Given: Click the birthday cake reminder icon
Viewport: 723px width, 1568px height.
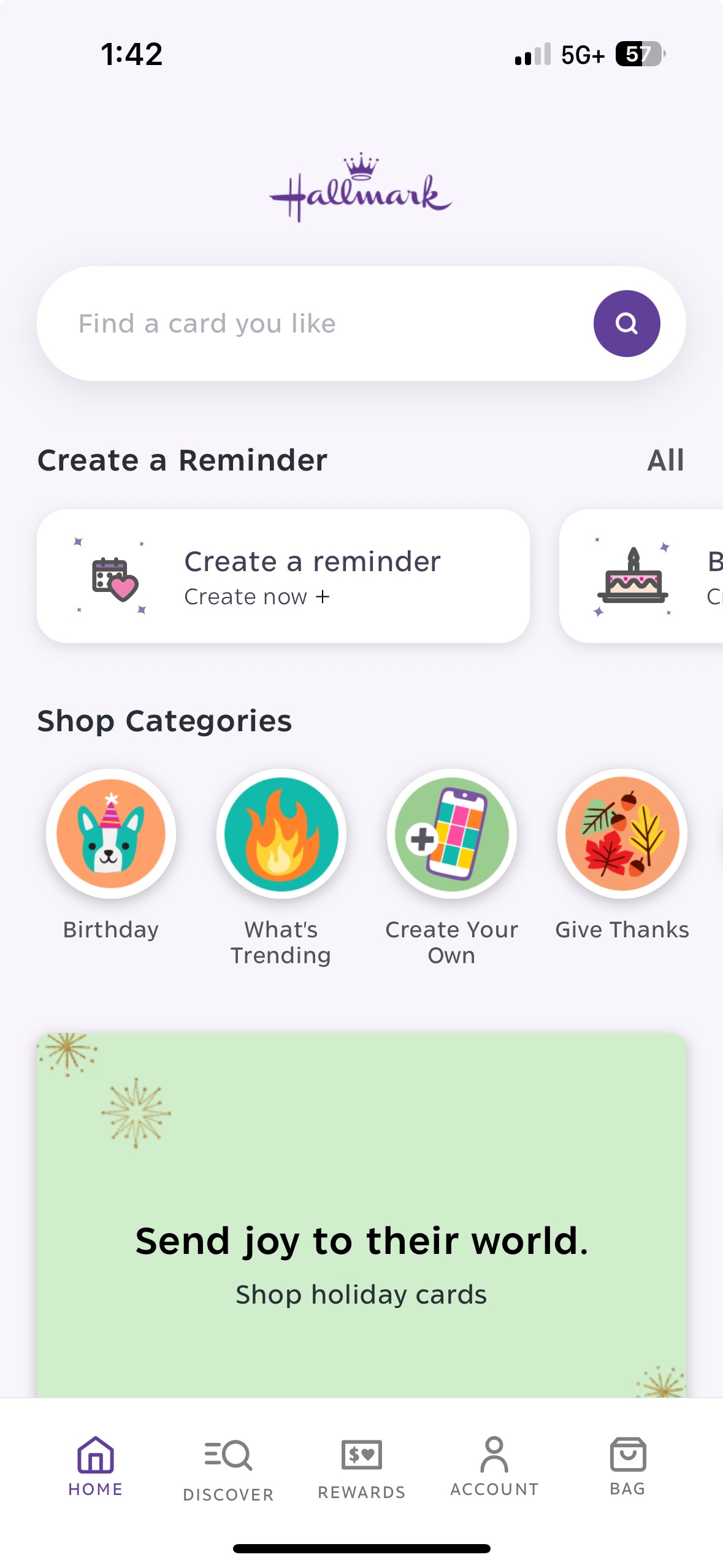Looking at the screenshot, I should click(x=632, y=575).
